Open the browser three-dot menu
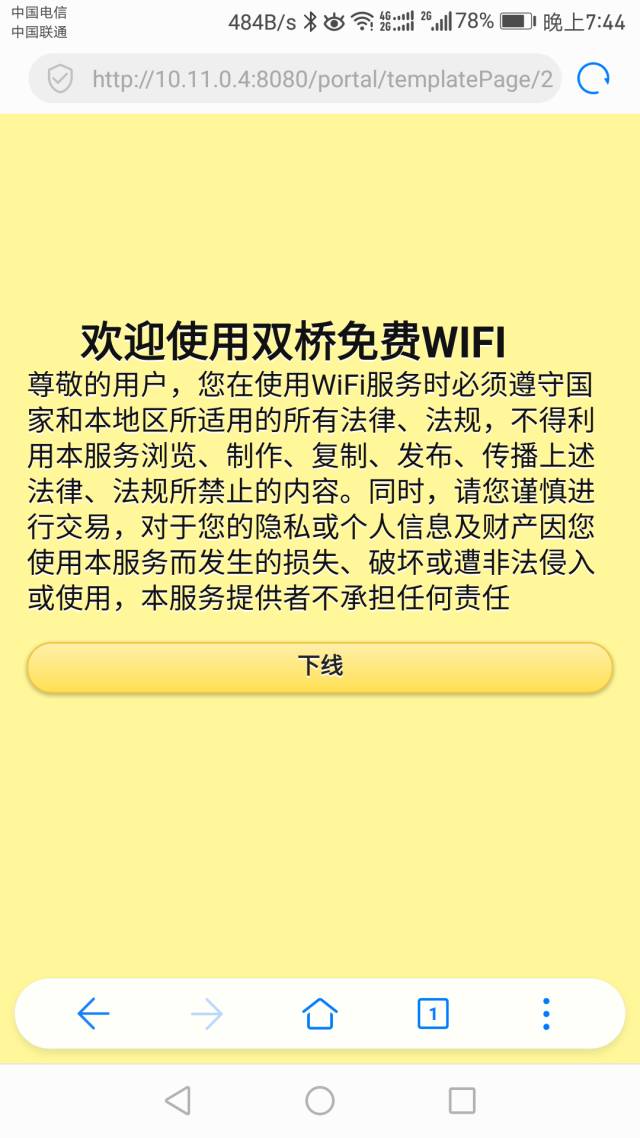640x1138 pixels. [x=546, y=1014]
